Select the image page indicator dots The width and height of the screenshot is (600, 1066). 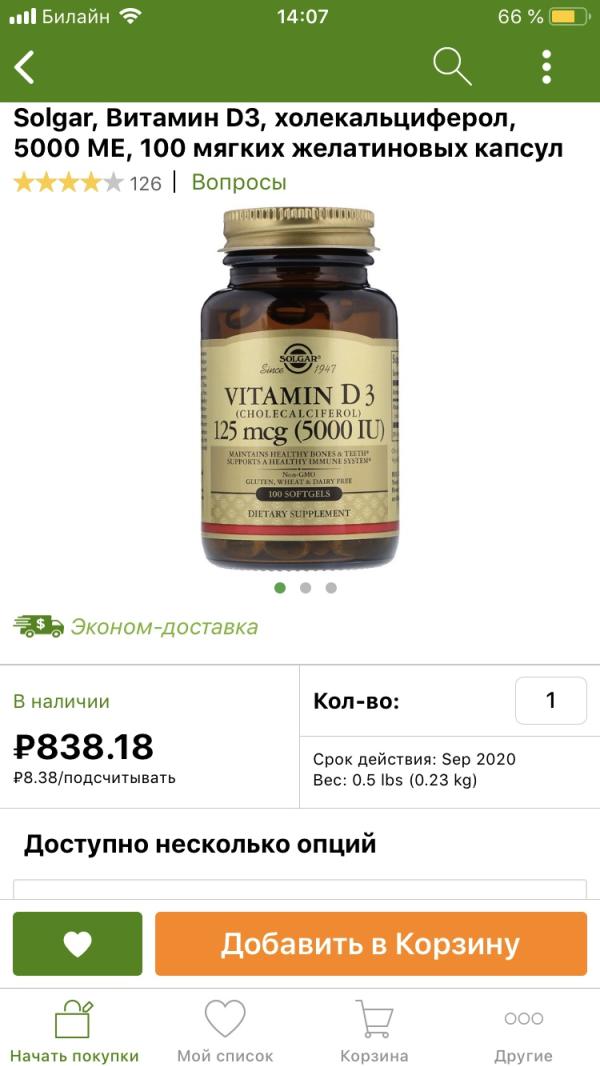(305, 588)
